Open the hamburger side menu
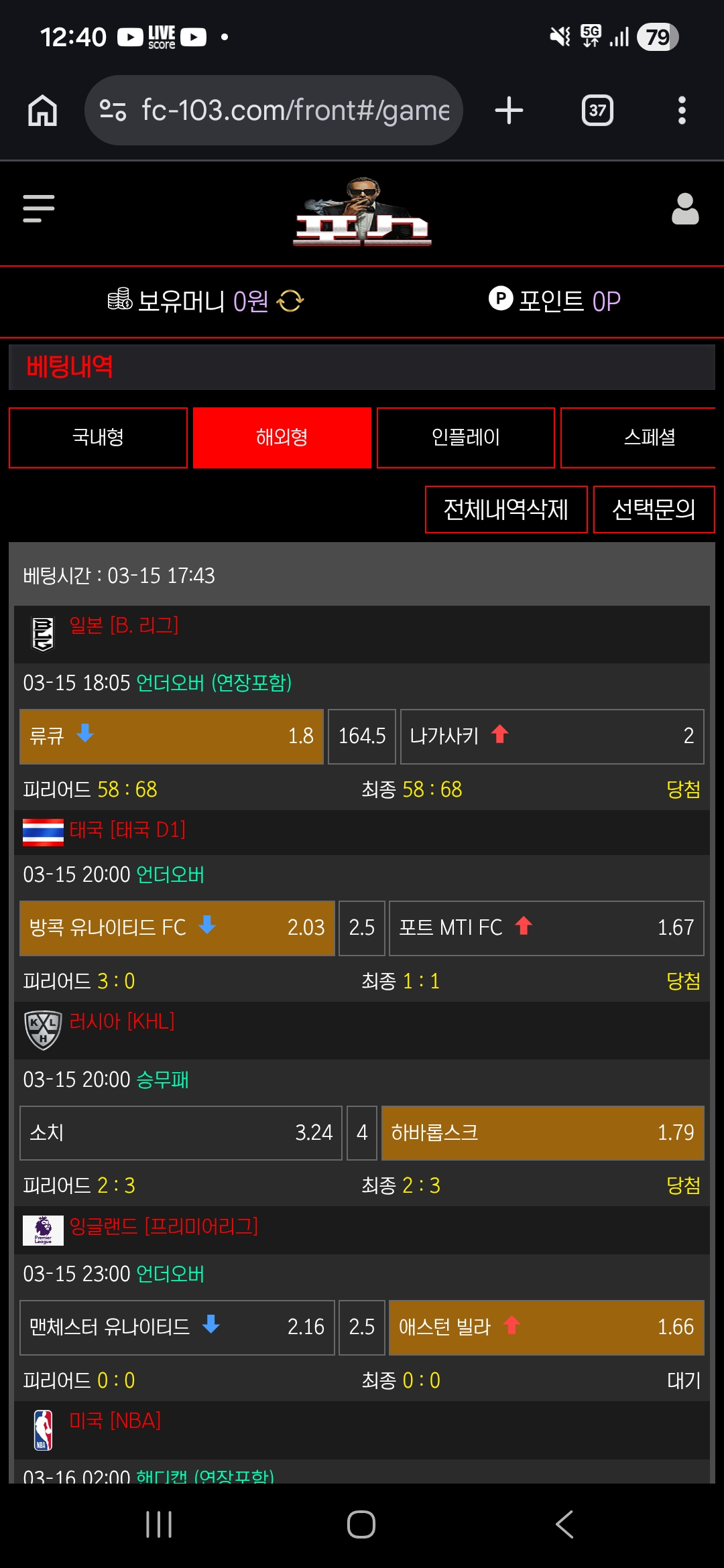 [38, 208]
